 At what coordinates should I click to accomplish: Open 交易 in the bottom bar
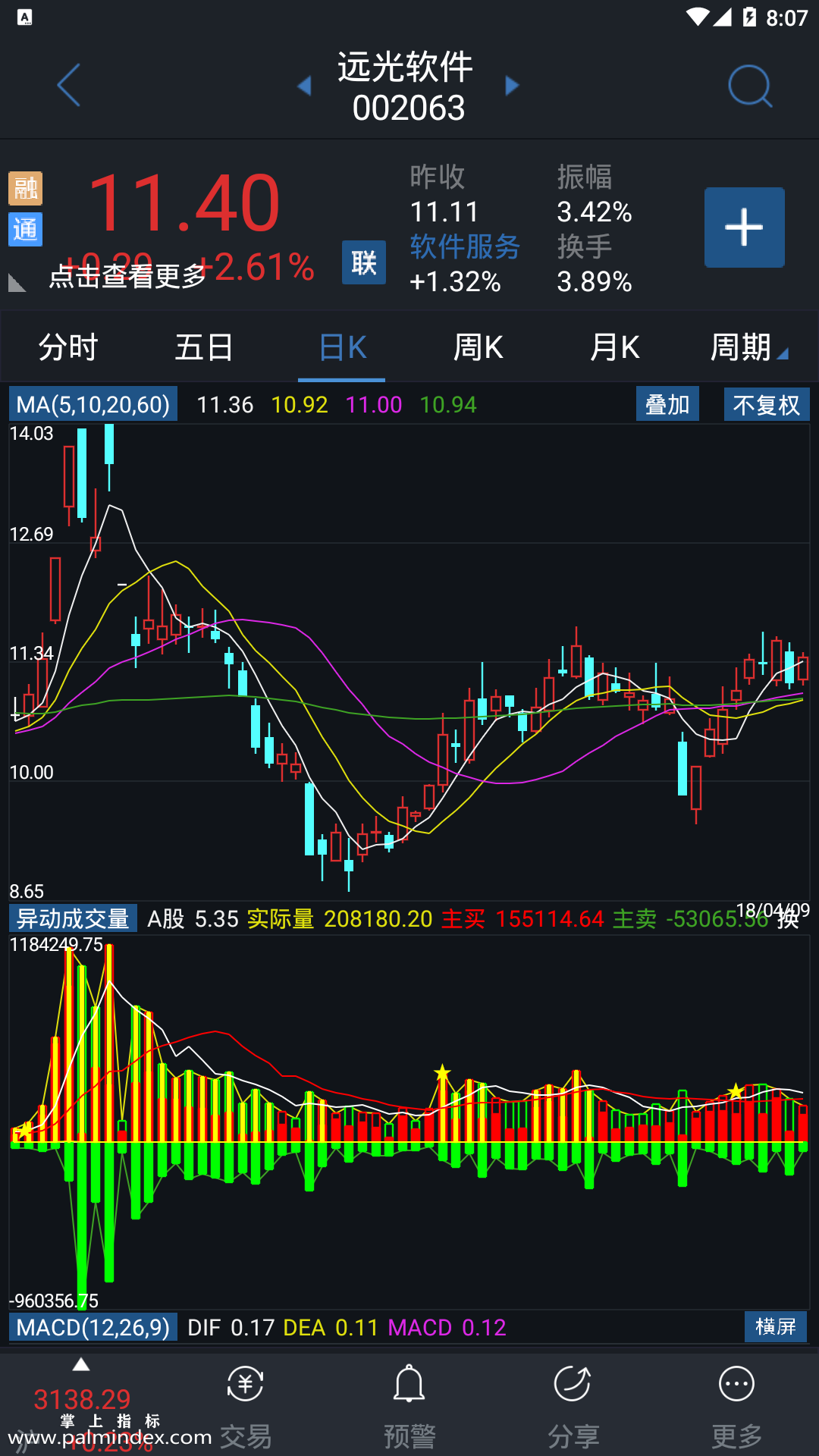[x=245, y=1407]
